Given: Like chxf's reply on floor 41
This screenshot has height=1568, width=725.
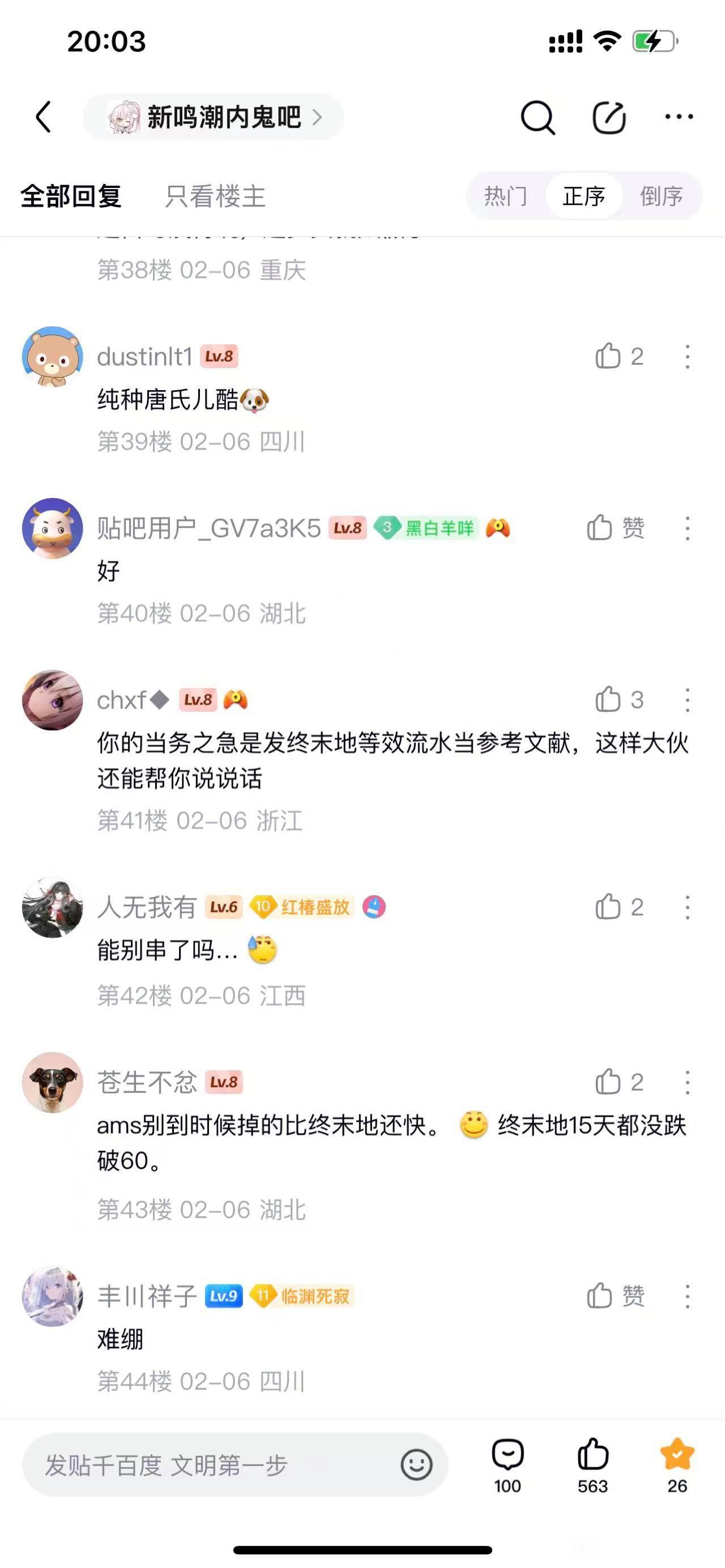Looking at the screenshot, I should click(608, 699).
